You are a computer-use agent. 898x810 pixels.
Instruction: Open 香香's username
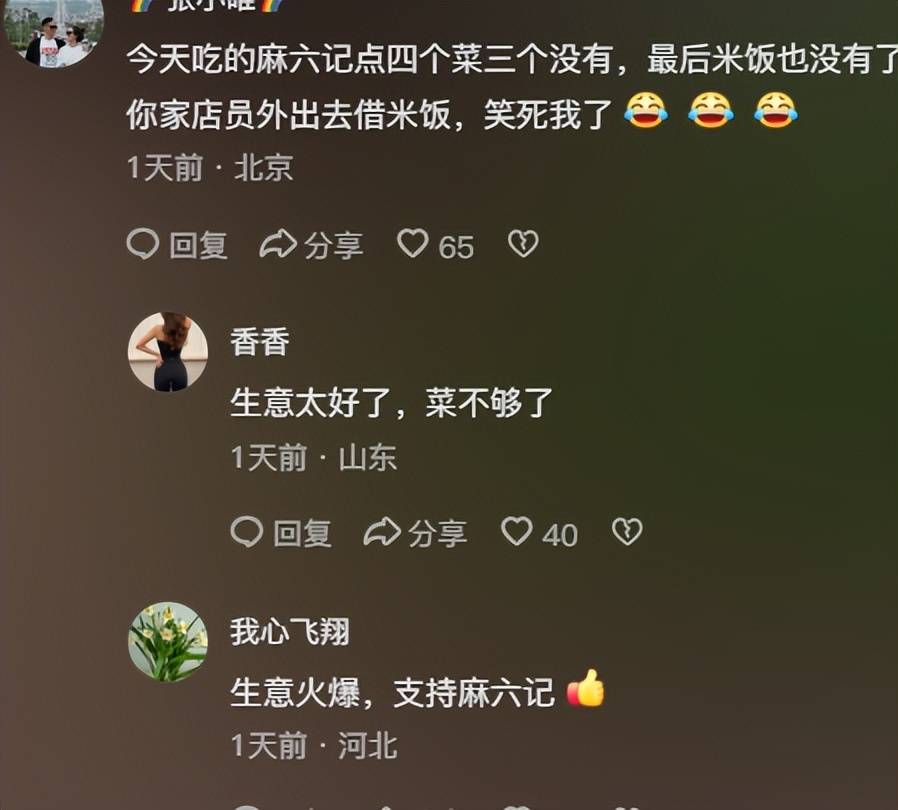pyautogui.click(x=260, y=343)
